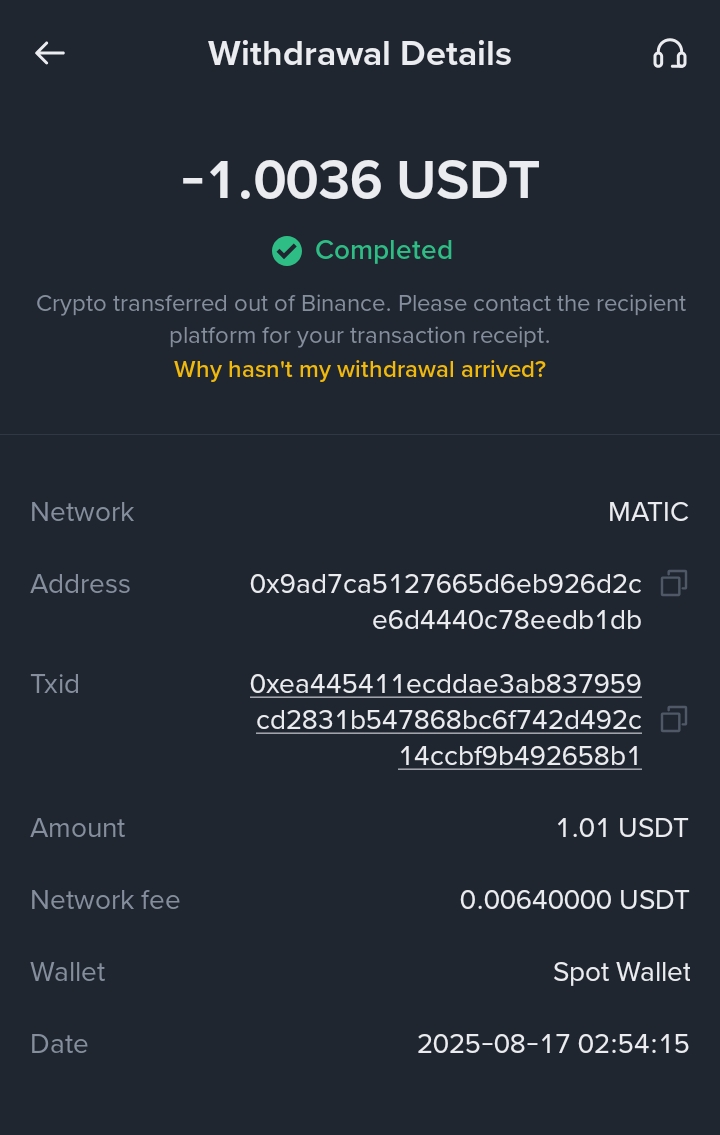Open customer support headset icon
720x1135 pixels.
pos(669,54)
